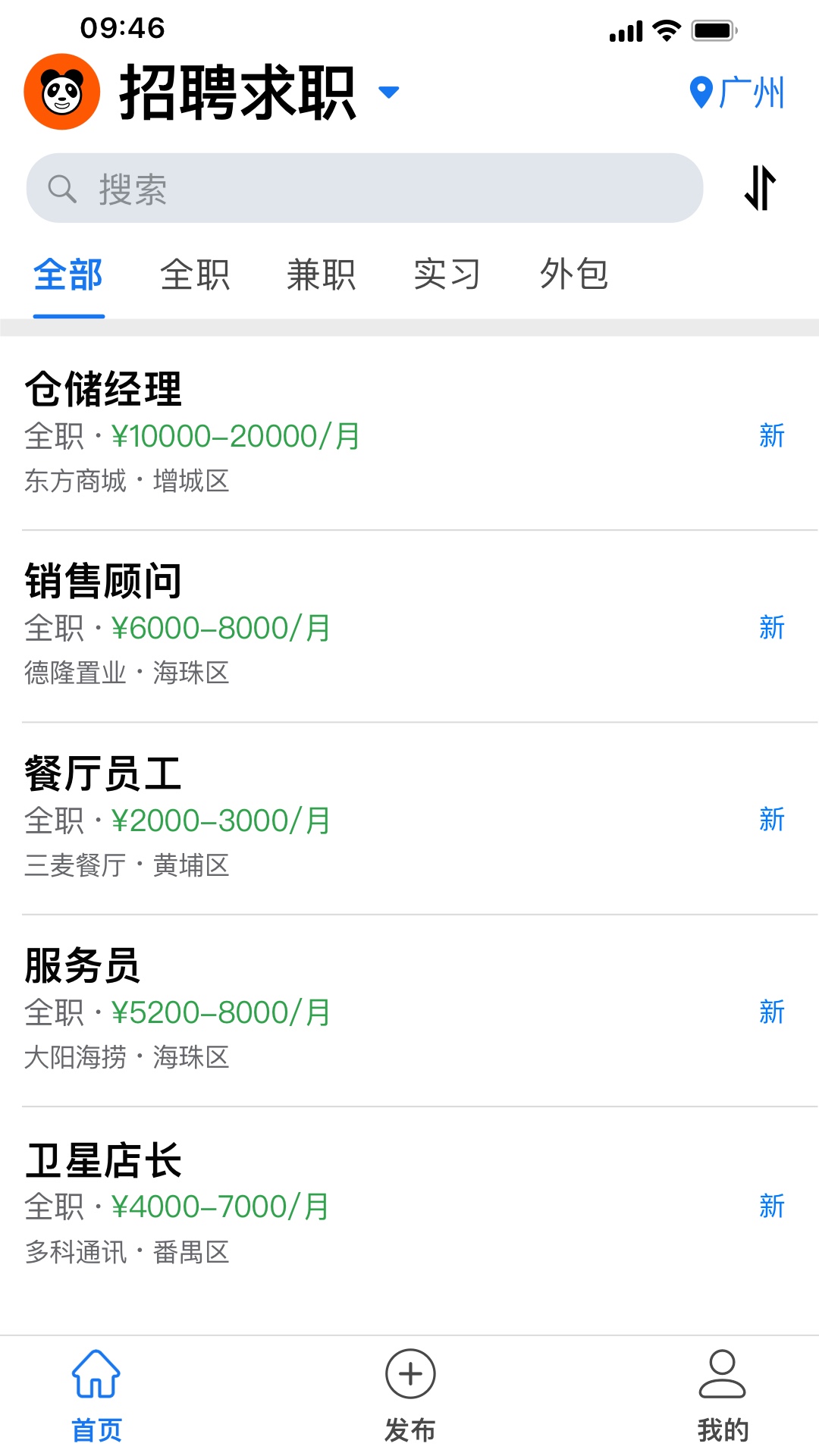The width and height of the screenshot is (819, 1456).
Task: Expand the 招聘求职 title dropdown arrow
Action: (x=388, y=93)
